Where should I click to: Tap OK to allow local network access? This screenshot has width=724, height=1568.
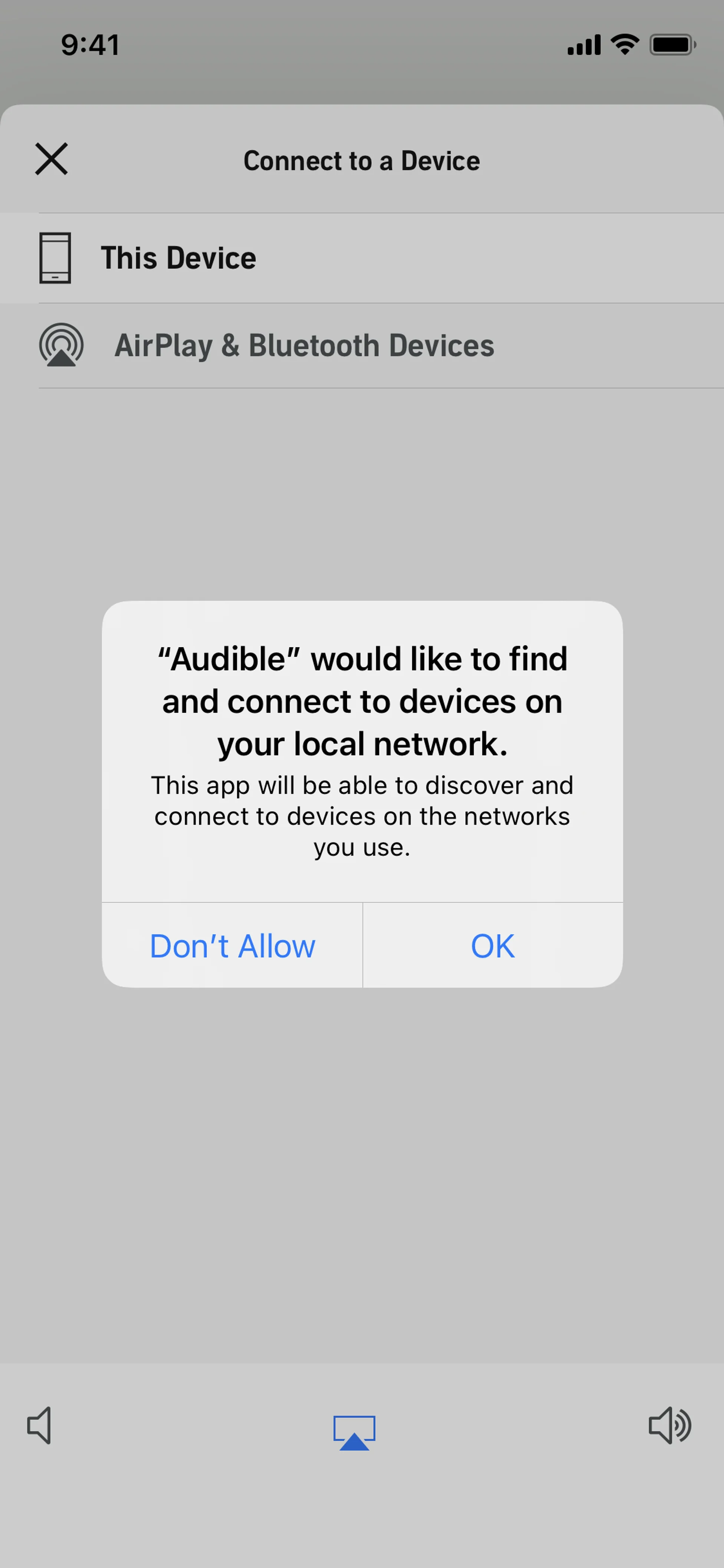click(492, 946)
